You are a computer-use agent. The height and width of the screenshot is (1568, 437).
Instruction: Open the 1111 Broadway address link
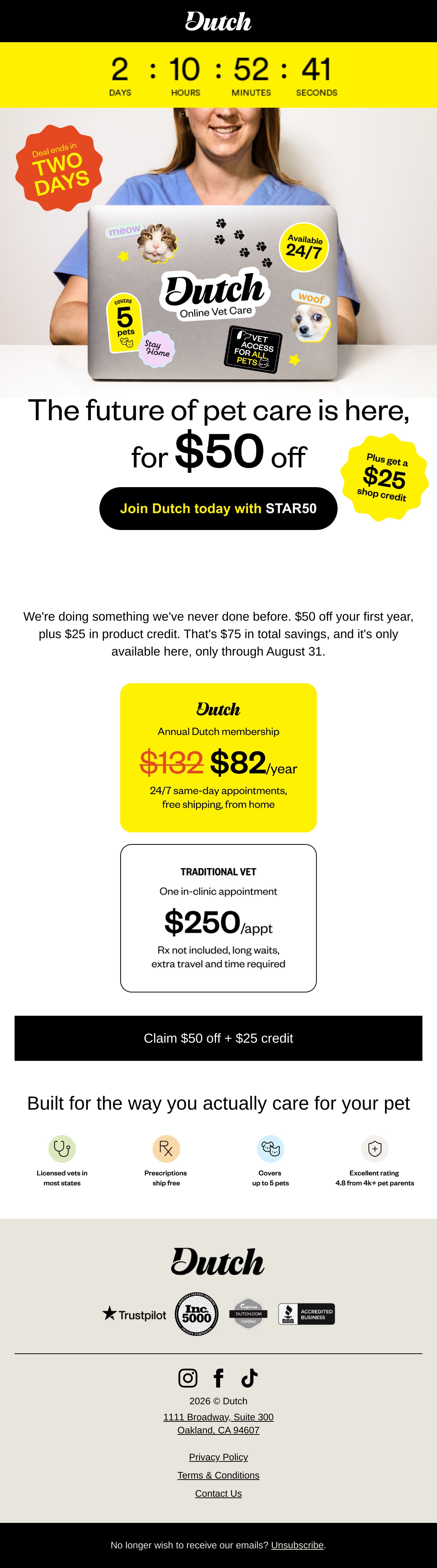coord(218,1423)
